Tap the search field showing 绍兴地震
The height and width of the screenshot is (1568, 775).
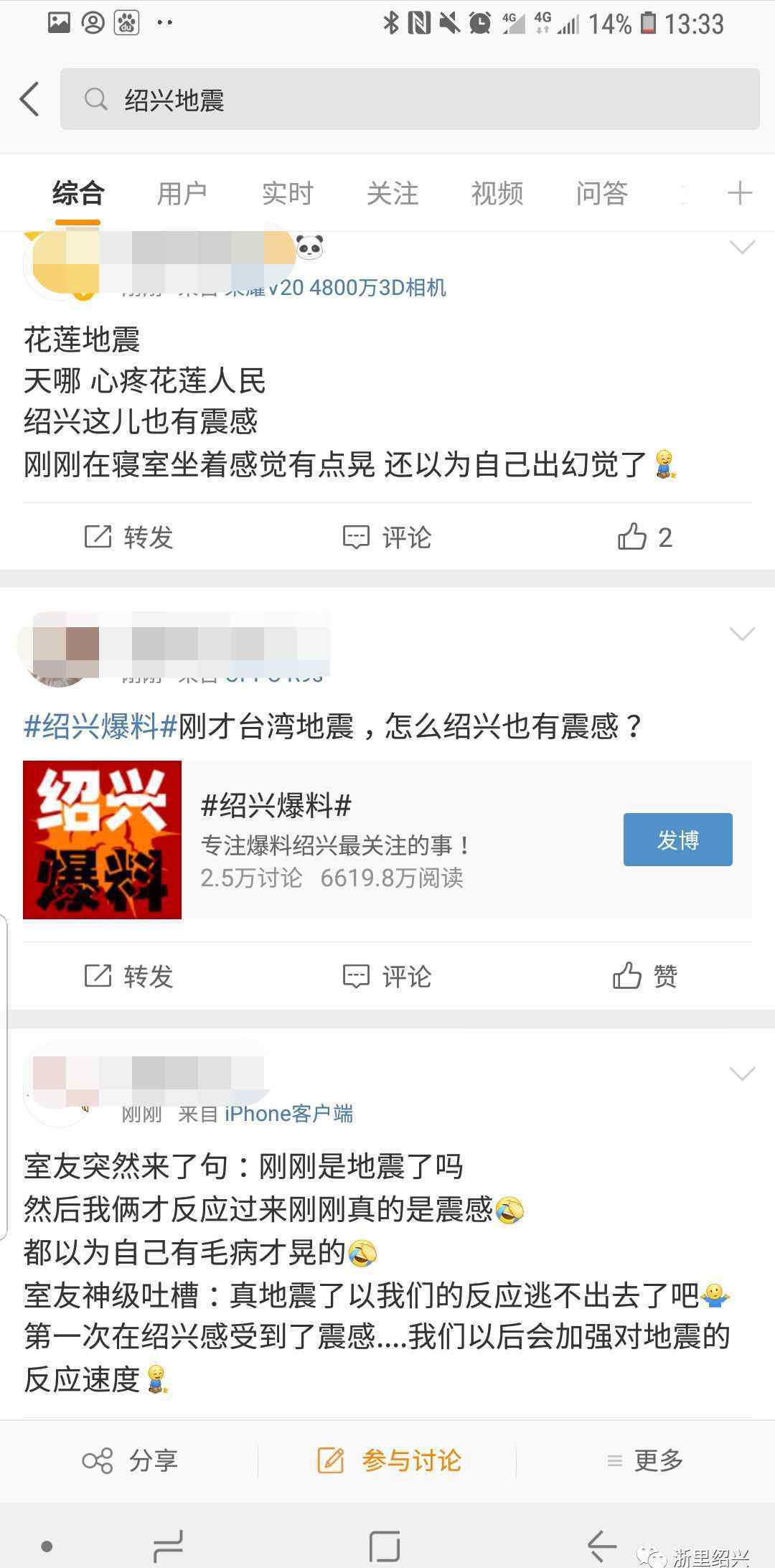click(410, 99)
